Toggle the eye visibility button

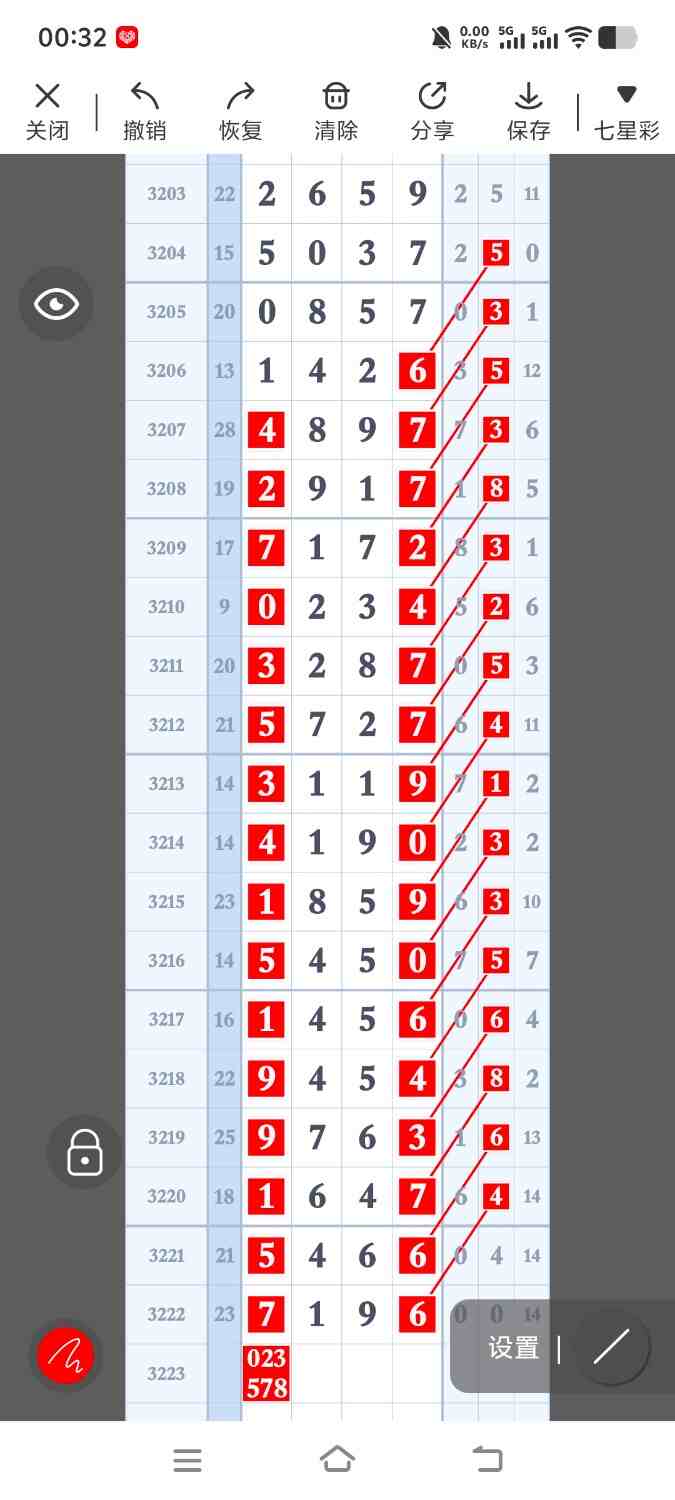click(x=56, y=304)
